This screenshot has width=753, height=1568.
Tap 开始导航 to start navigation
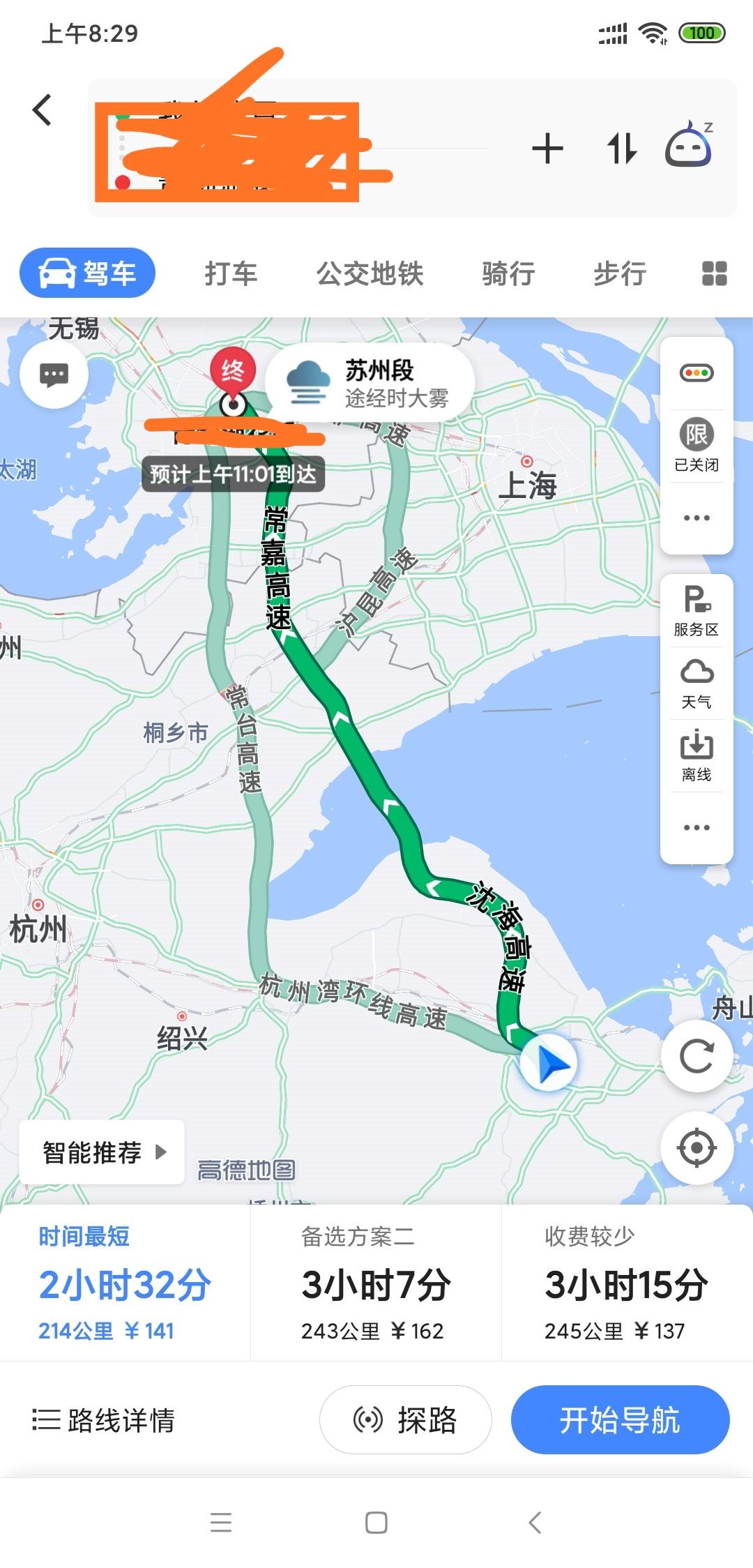pyautogui.click(x=620, y=1420)
